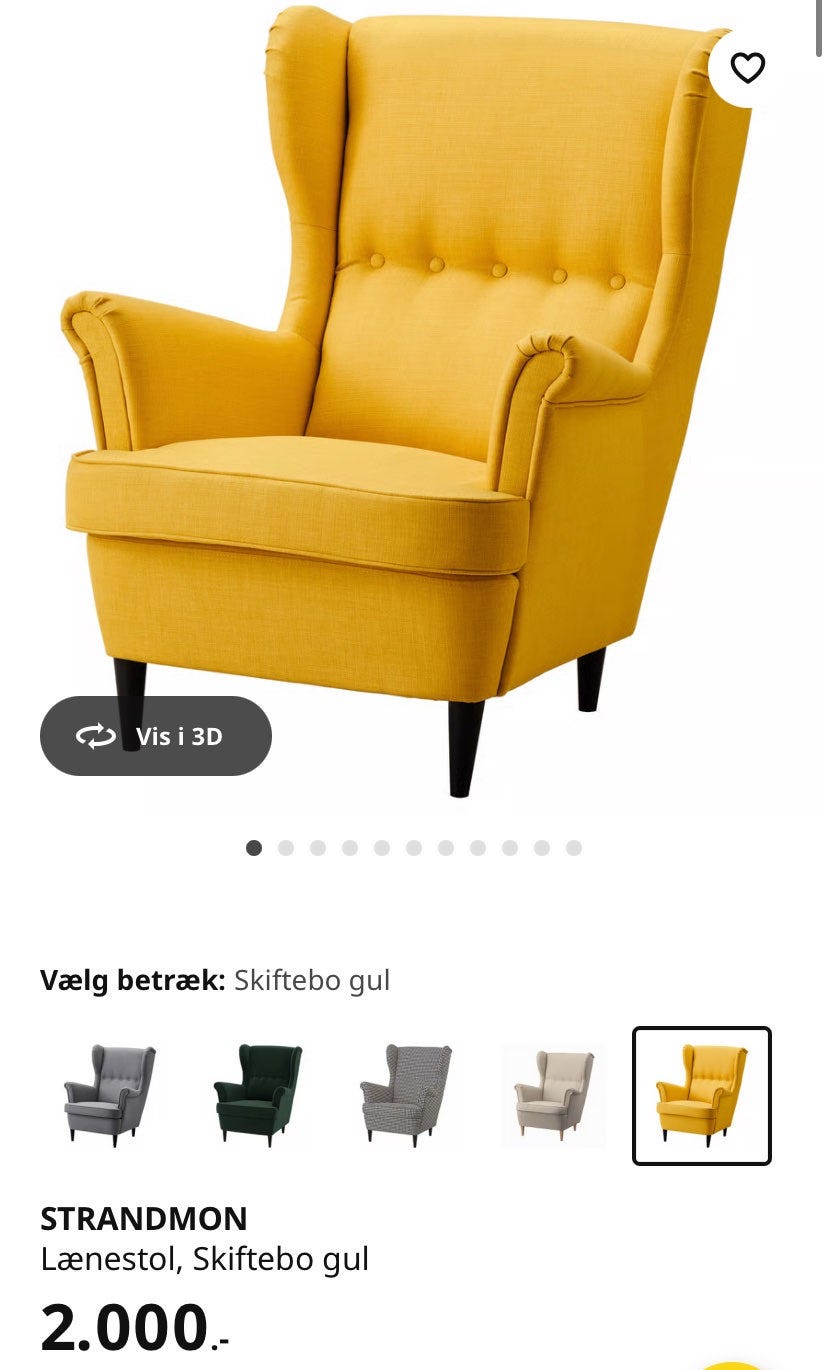Click the currently selected yellow cover
Viewport: 828px width, 1370px height.
click(702, 1095)
